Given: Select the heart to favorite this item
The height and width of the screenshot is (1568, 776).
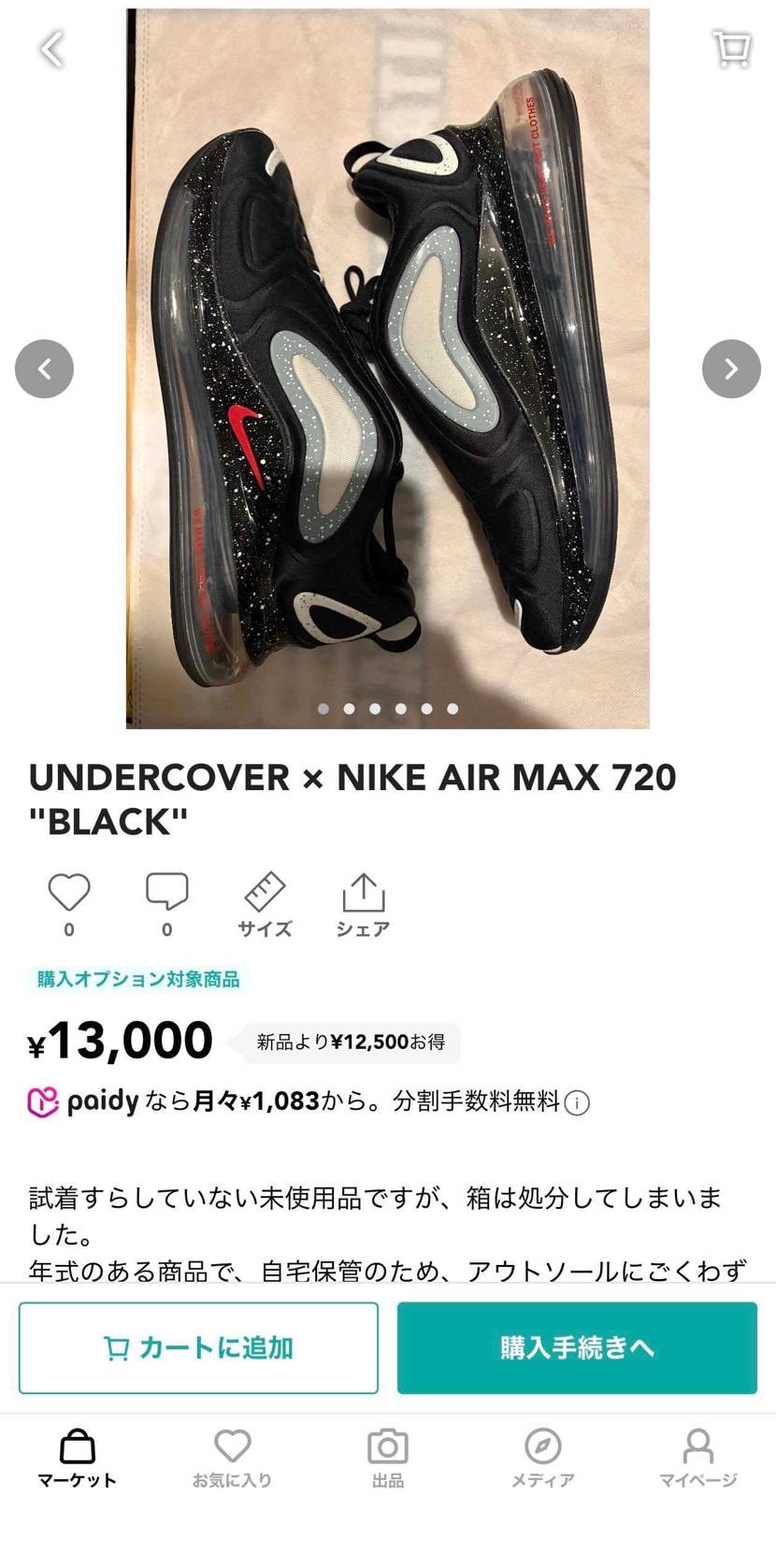Looking at the screenshot, I should click(x=67, y=893).
